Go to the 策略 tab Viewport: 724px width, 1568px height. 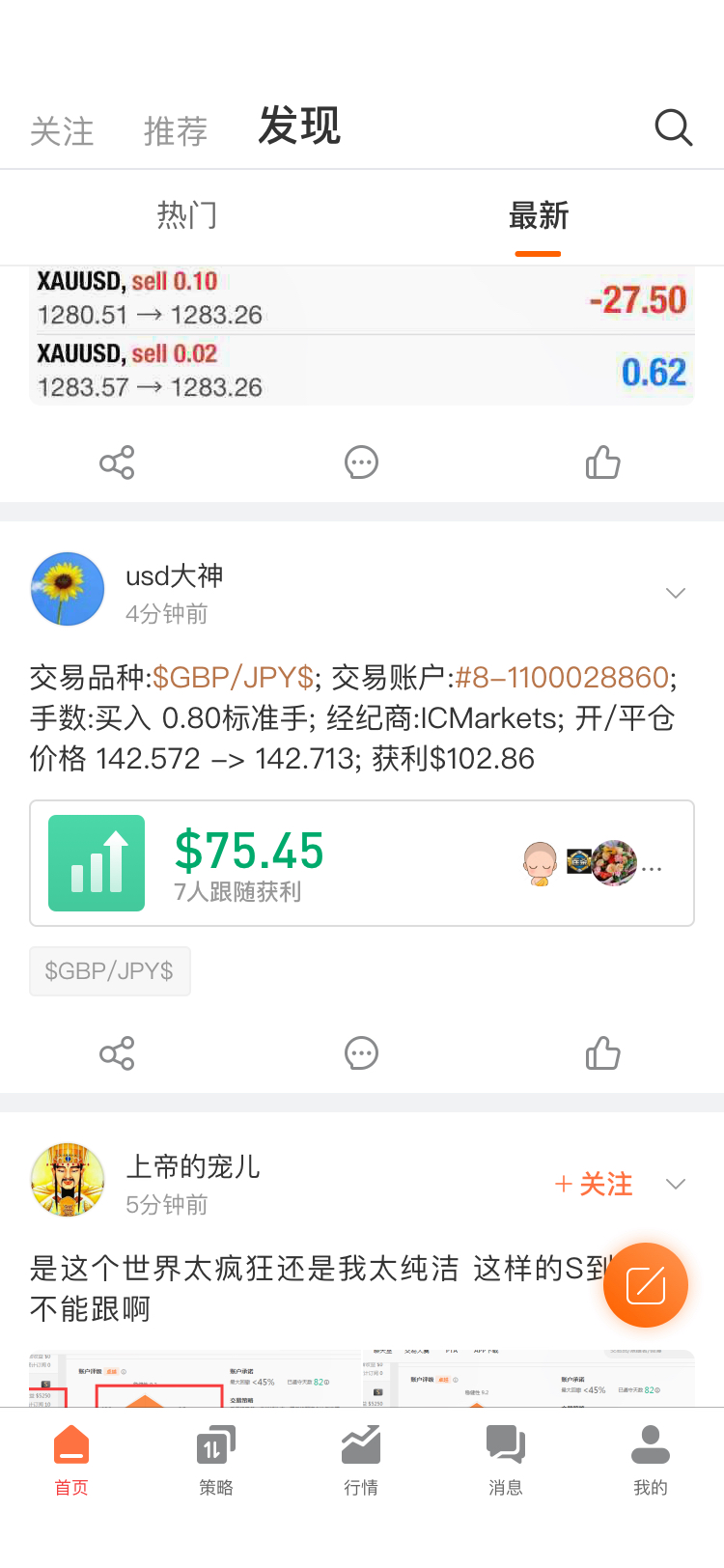(x=216, y=1460)
